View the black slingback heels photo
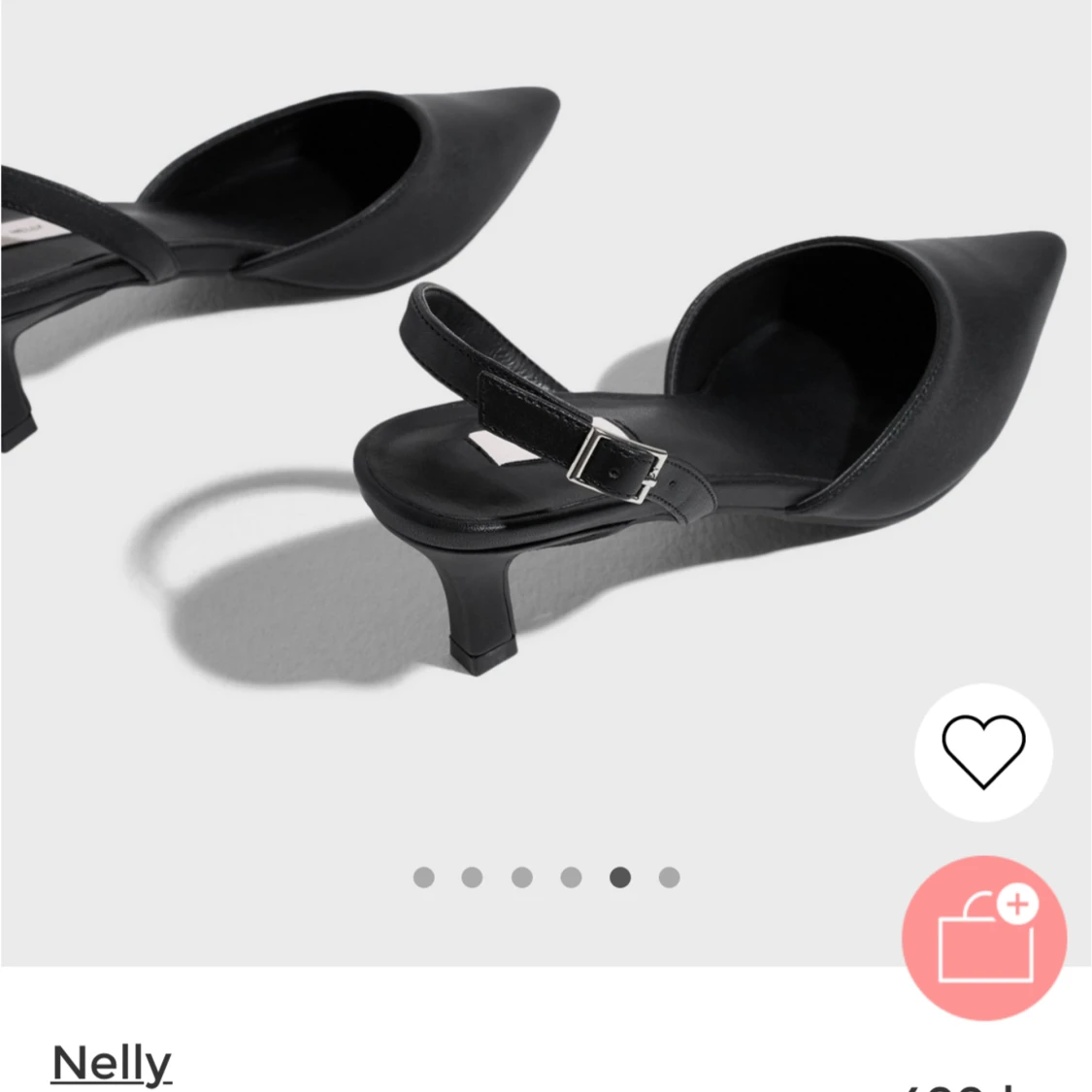 coord(544,388)
